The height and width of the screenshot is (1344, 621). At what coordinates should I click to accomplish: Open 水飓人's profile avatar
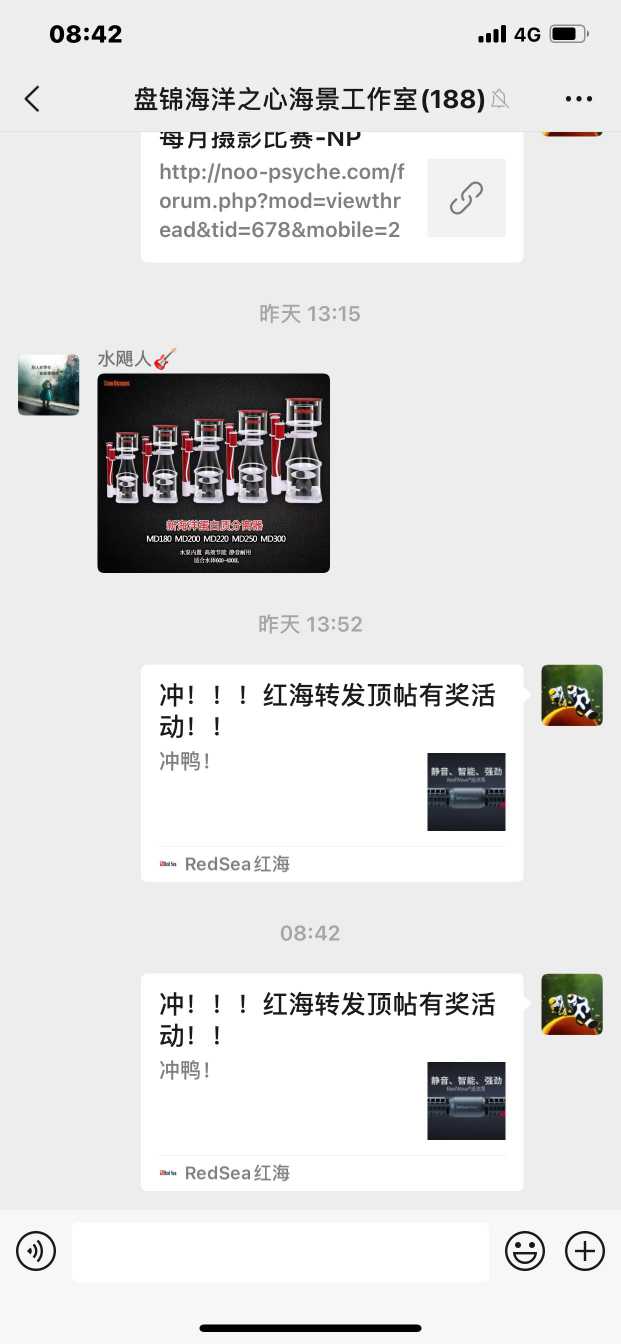click(x=48, y=385)
